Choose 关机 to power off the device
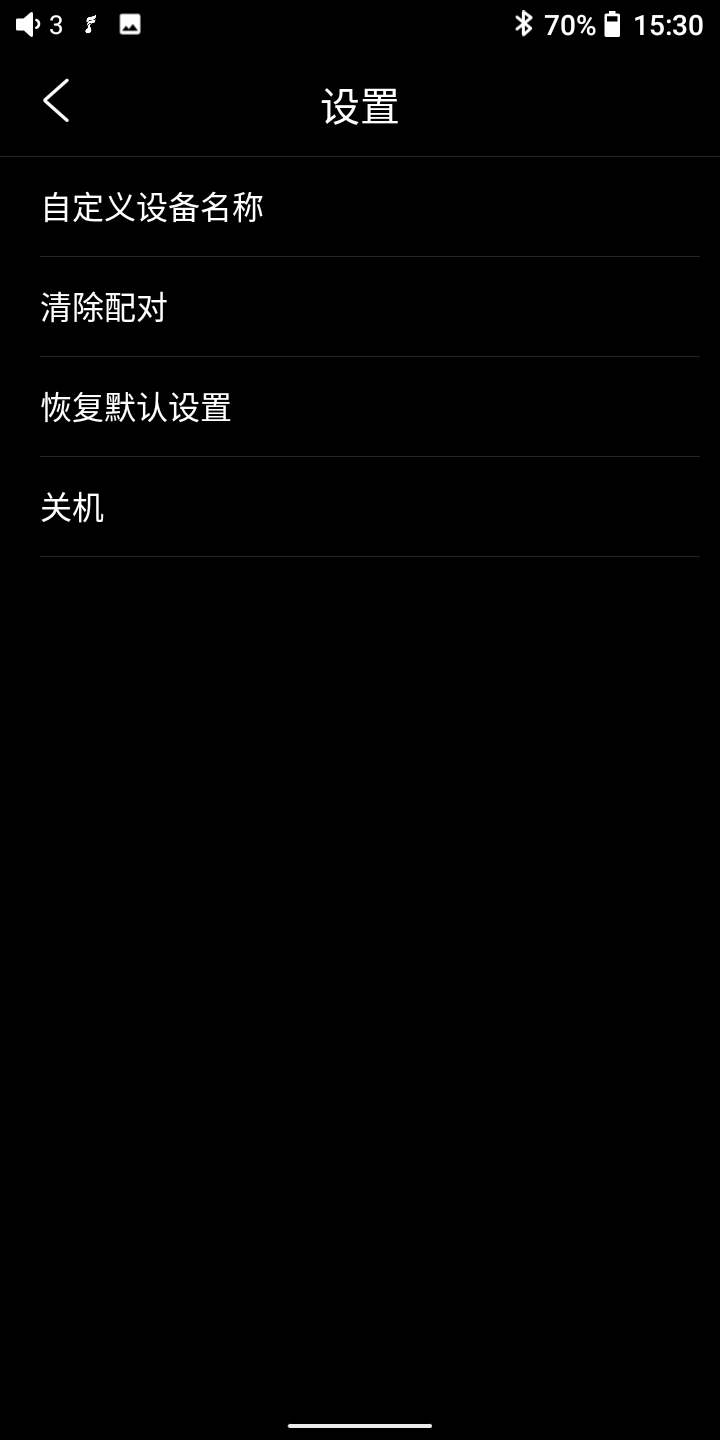The width and height of the screenshot is (720, 1440). click(72, 508)
